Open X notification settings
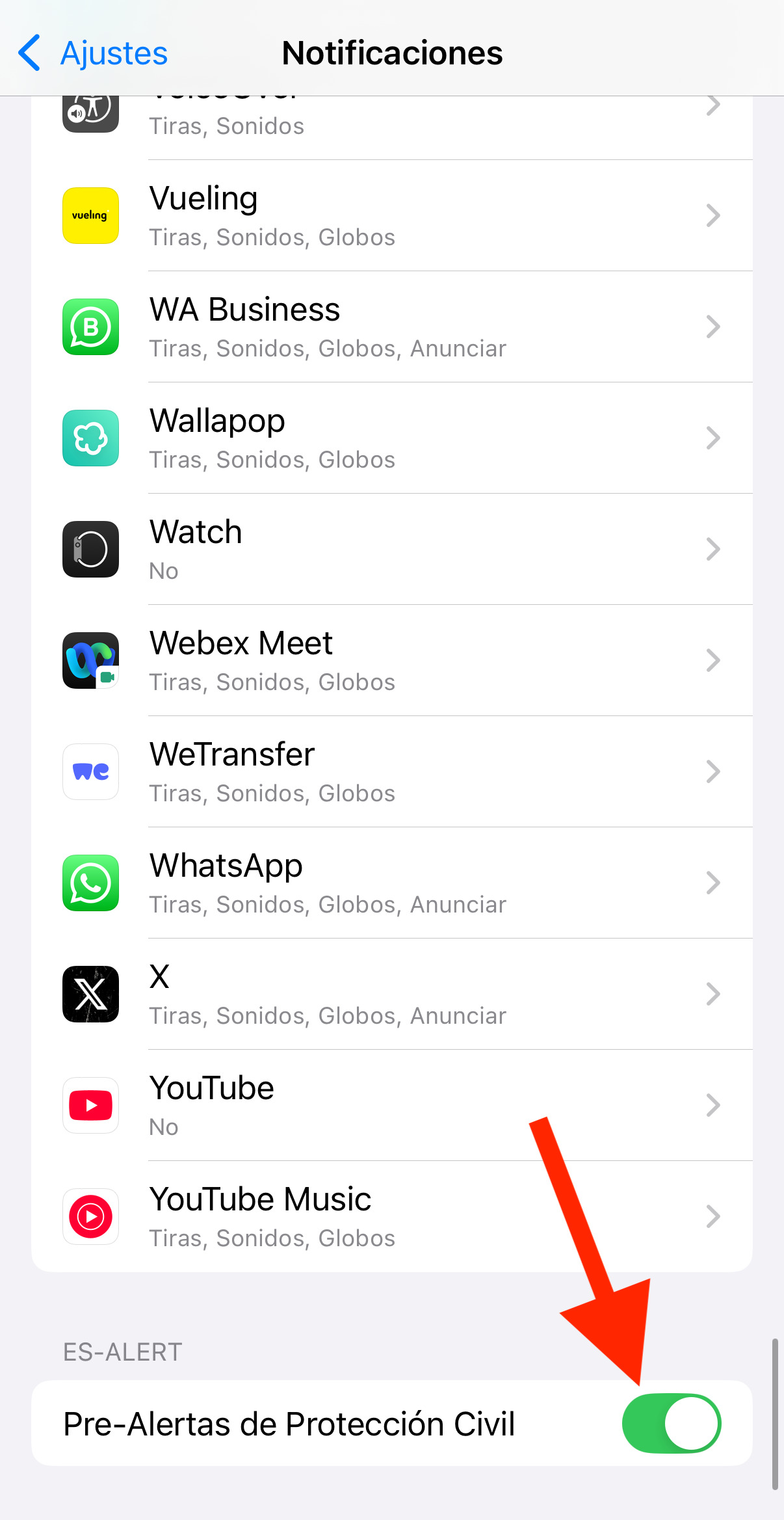The image size is (784, 1520). (391, 994)
